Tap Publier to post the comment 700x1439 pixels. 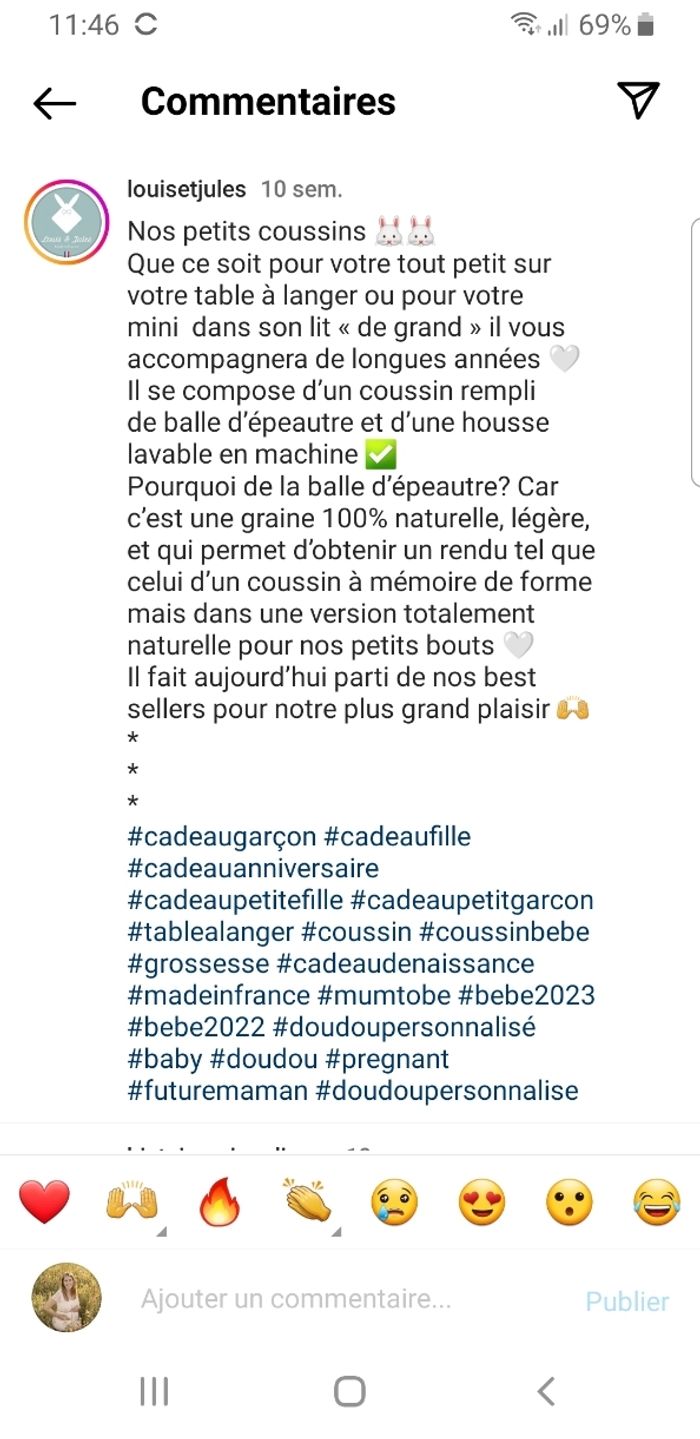click(x=627, y=1301)
